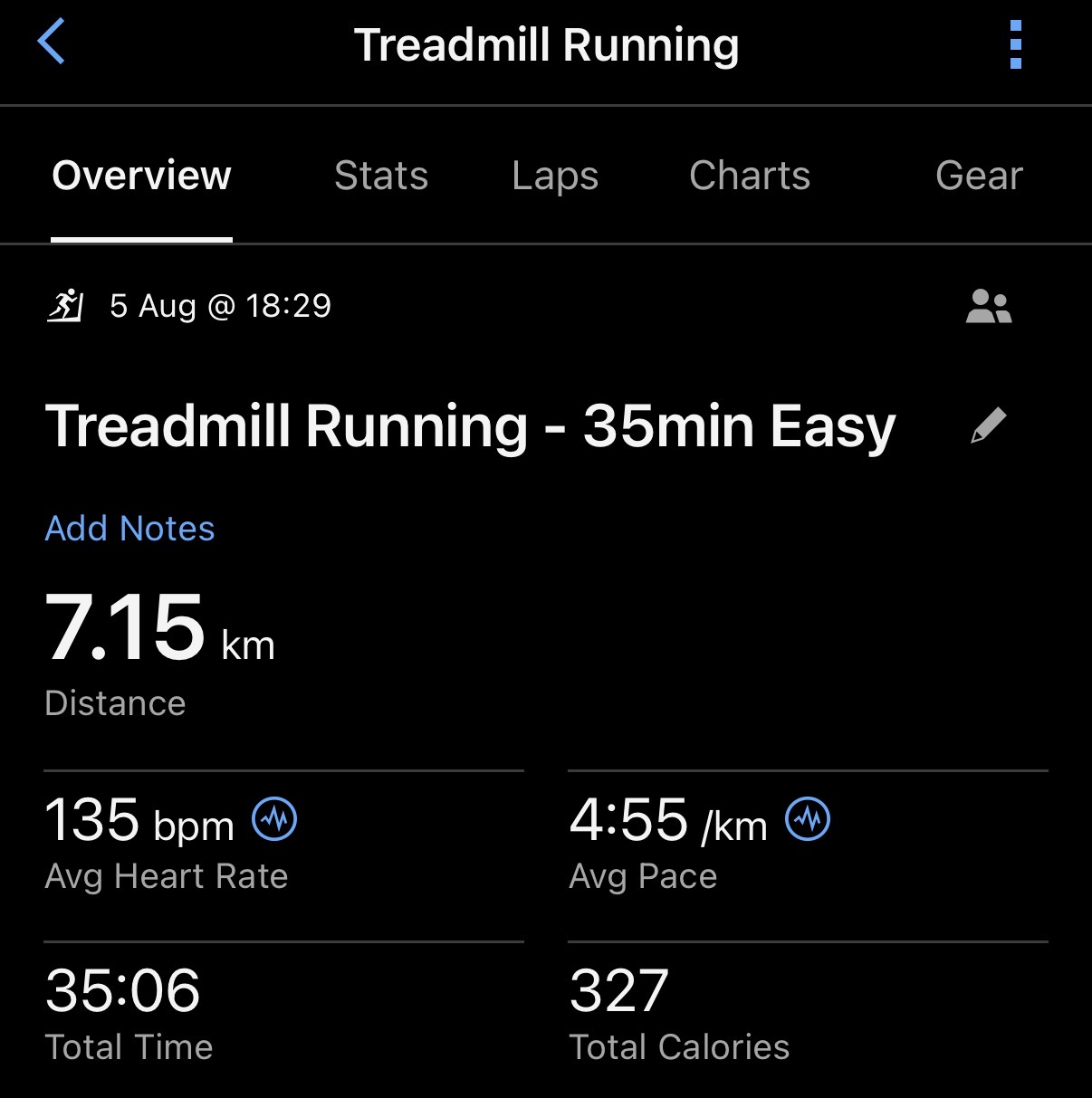The height and width of the screenshot is (1098, 1092).
Task: Switch to the Laps tab
Action: tap(555, 176)
